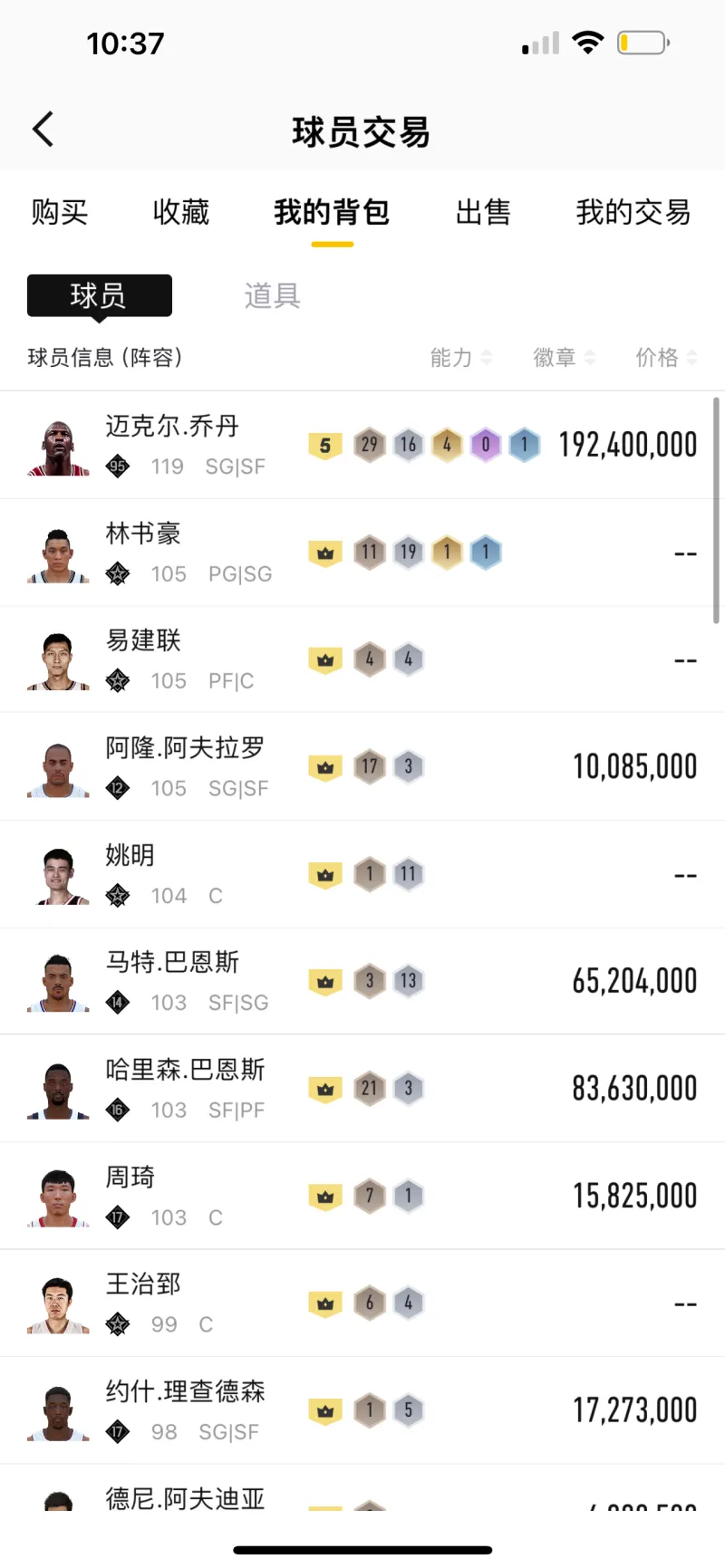Switch to the 收藏 tab

(181, 212)
